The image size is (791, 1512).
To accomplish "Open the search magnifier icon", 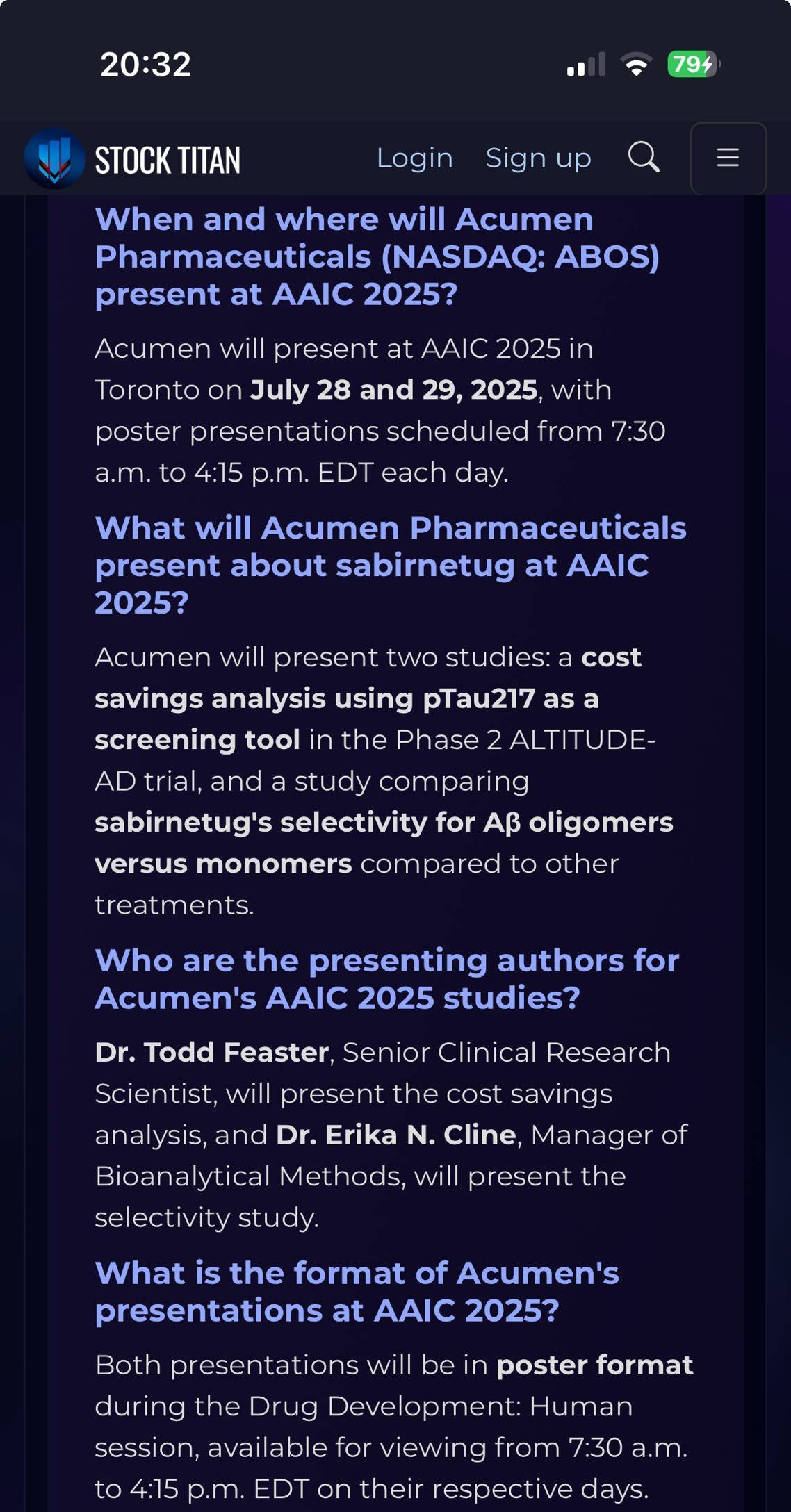I will pyautogui.click(x=644, y=157).
